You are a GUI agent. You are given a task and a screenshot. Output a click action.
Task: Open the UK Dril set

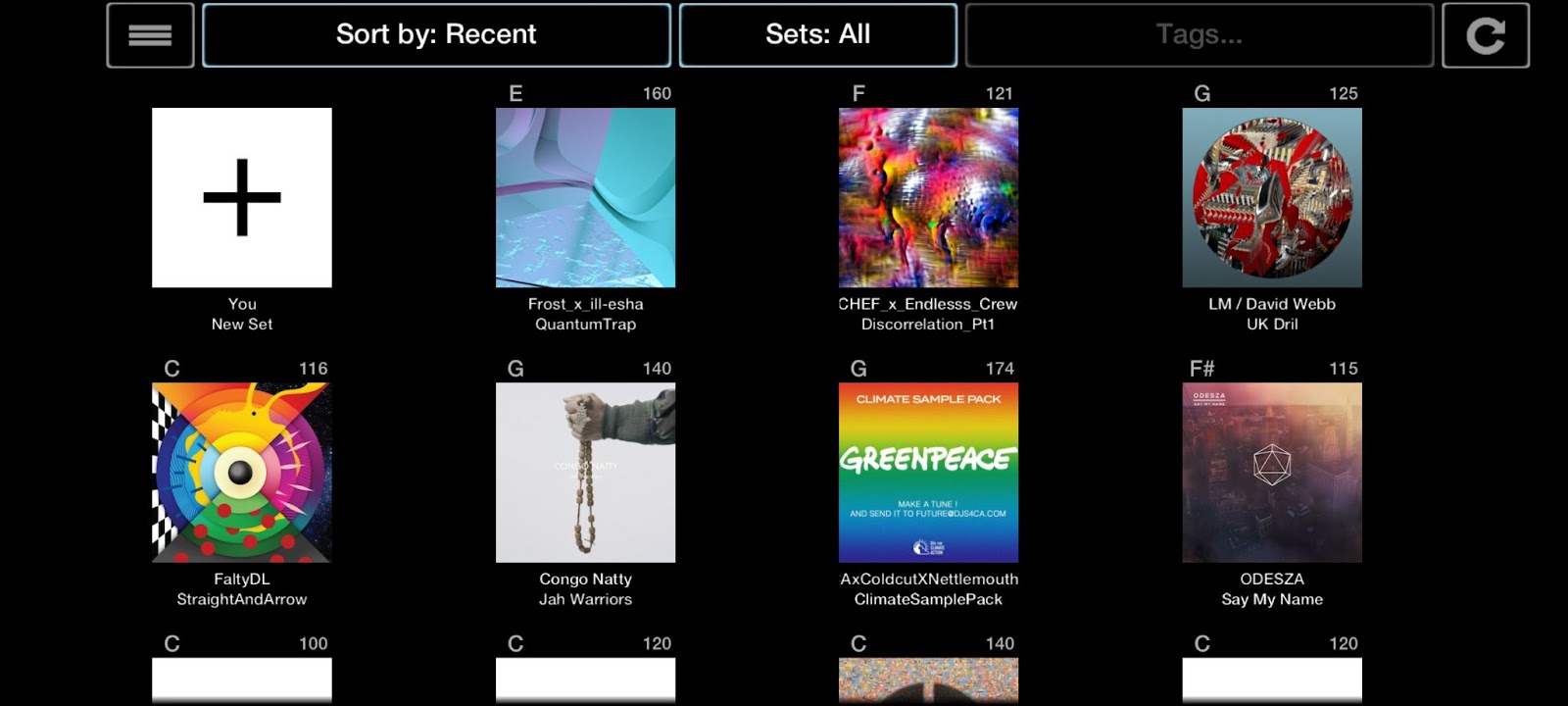[1272, 197]
